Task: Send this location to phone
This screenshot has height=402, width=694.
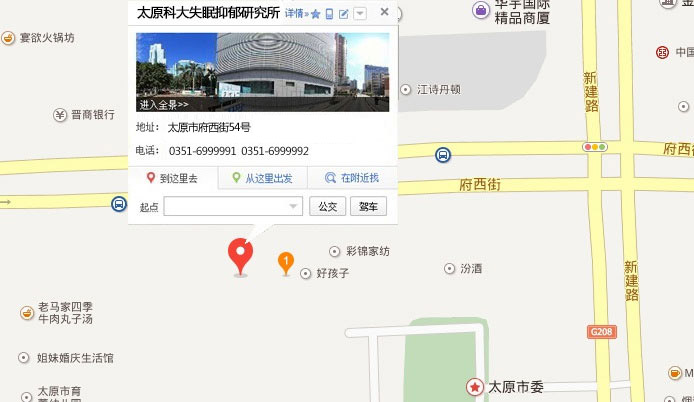Action: [330, 14]
